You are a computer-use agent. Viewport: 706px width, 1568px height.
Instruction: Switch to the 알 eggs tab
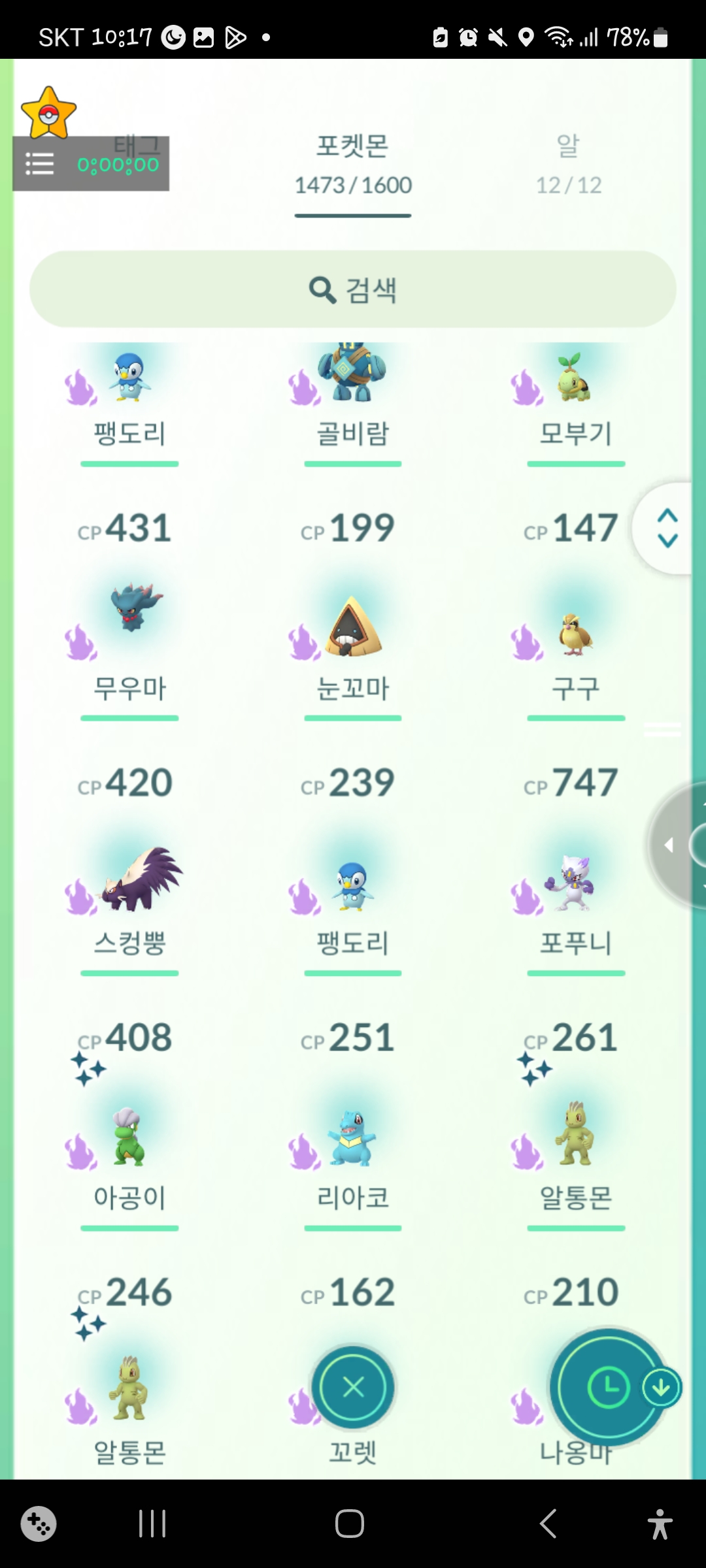[x=568, y=165]
